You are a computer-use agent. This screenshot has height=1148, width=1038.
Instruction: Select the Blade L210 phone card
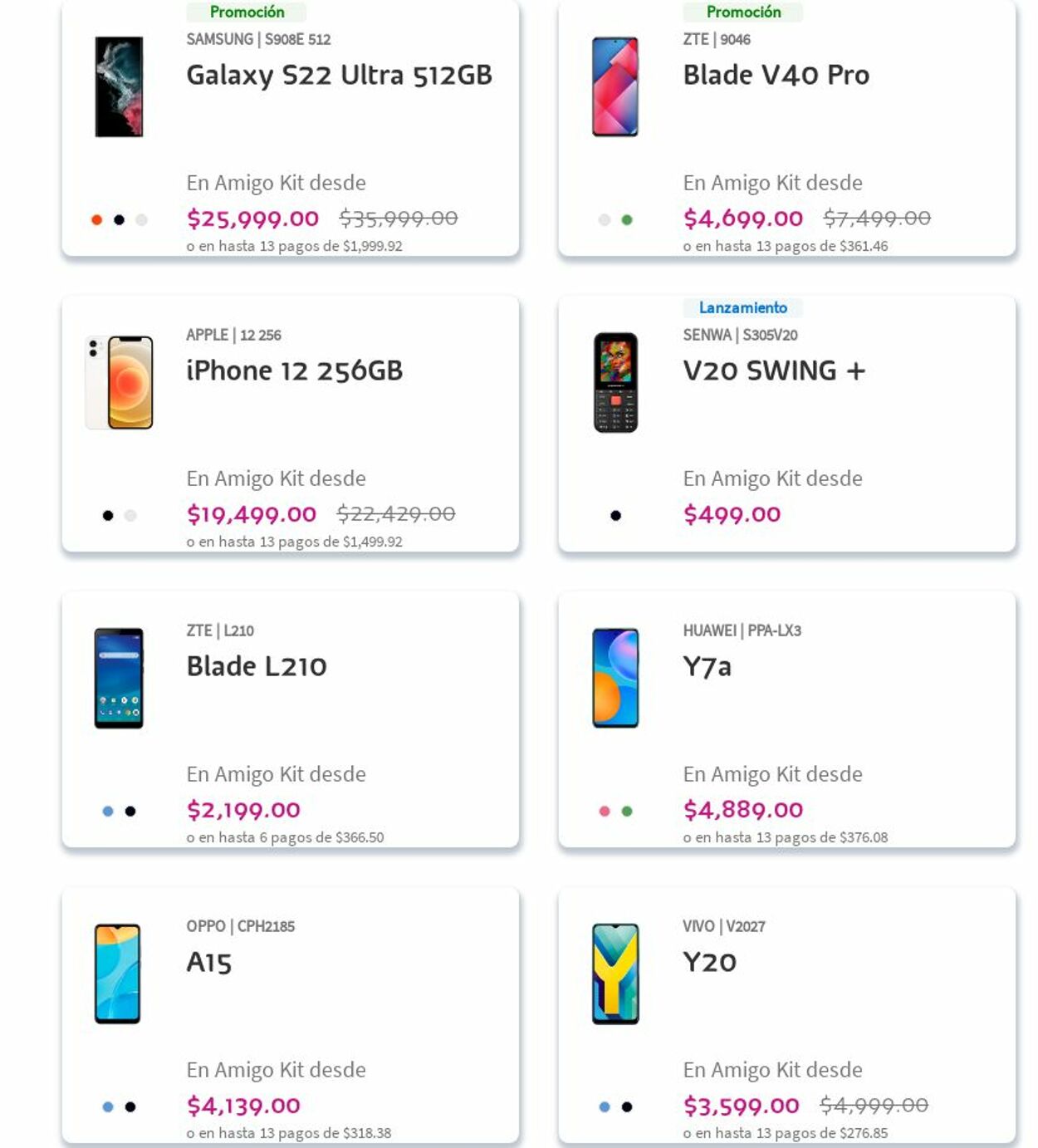click(256, 666)
